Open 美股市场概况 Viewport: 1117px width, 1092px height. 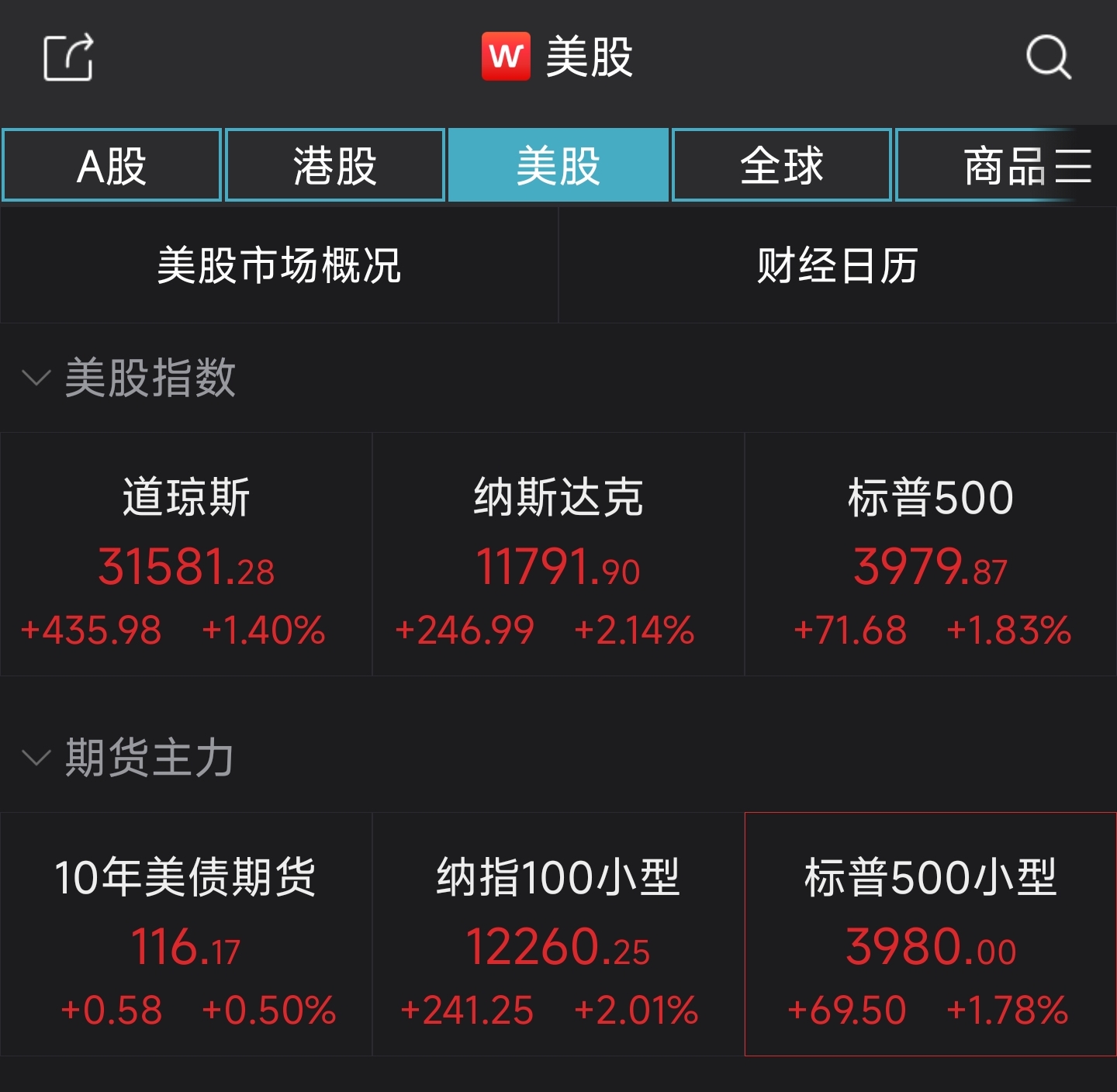pyautogui.click(x=279, y=265)
